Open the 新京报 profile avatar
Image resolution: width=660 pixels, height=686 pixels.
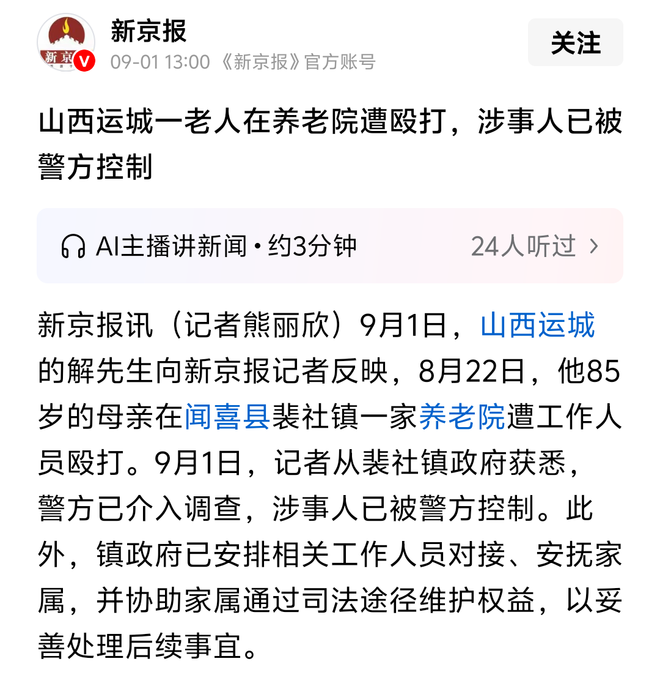click(66, 44)
